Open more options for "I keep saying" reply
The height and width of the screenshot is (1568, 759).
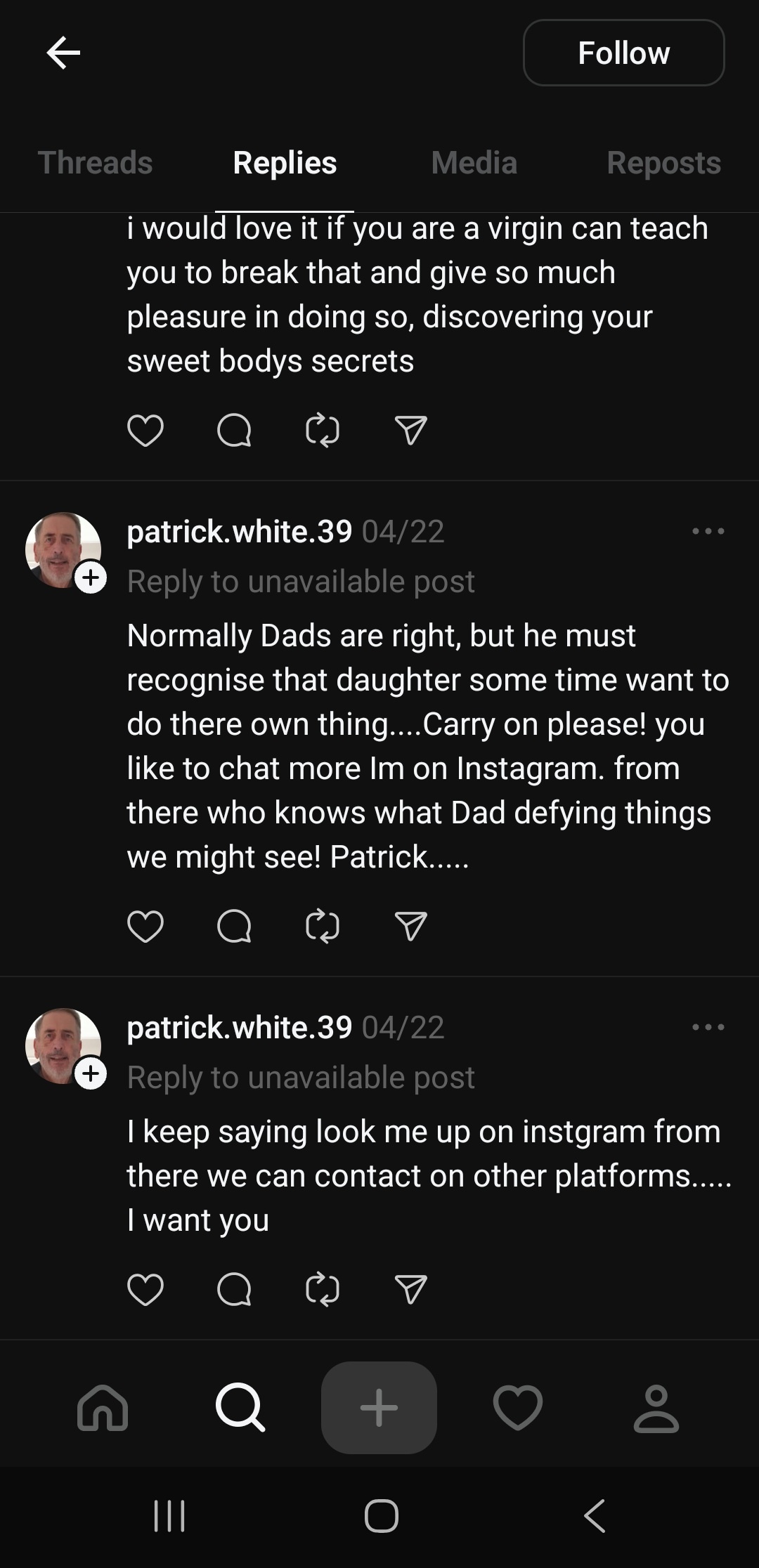(x=708, y=1027)
